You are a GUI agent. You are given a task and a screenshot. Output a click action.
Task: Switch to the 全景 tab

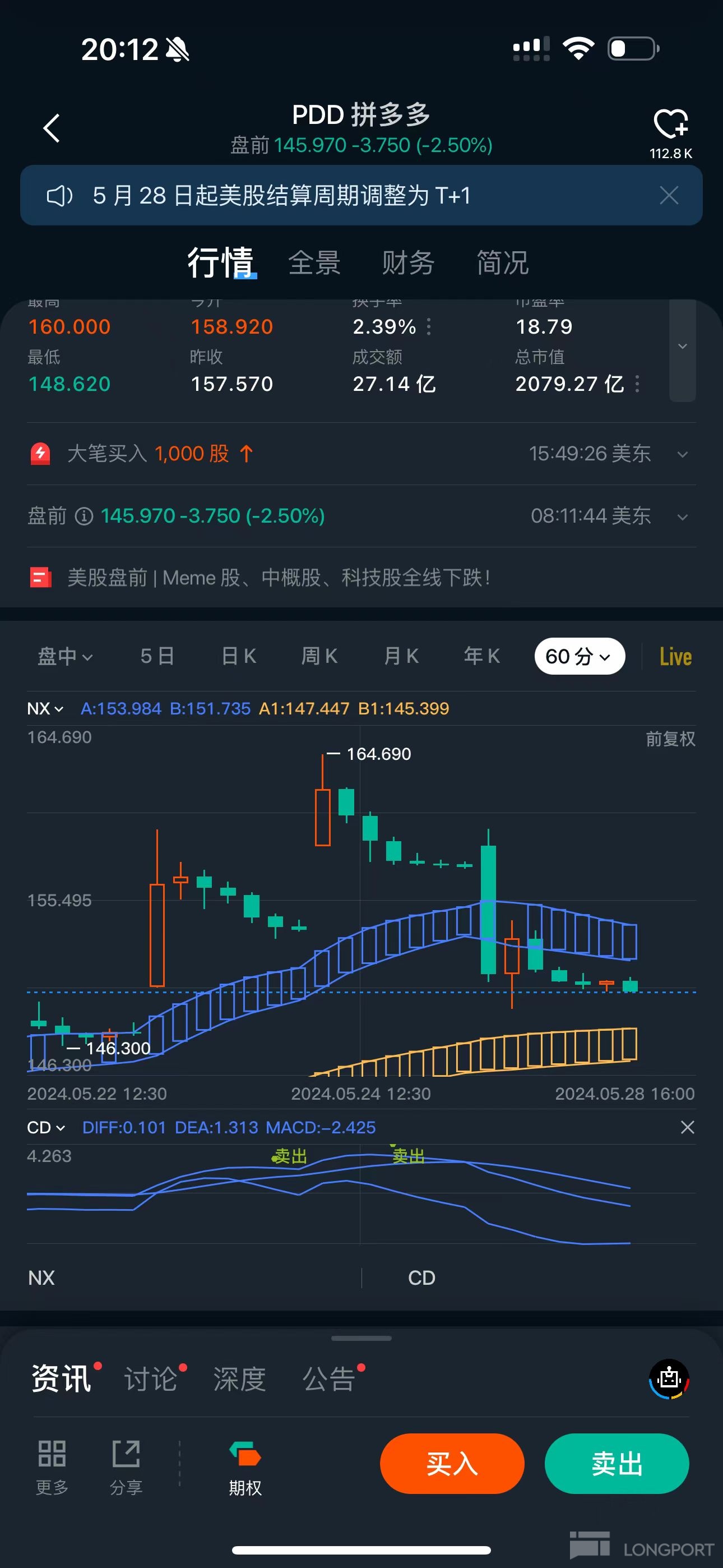[314, 263]
